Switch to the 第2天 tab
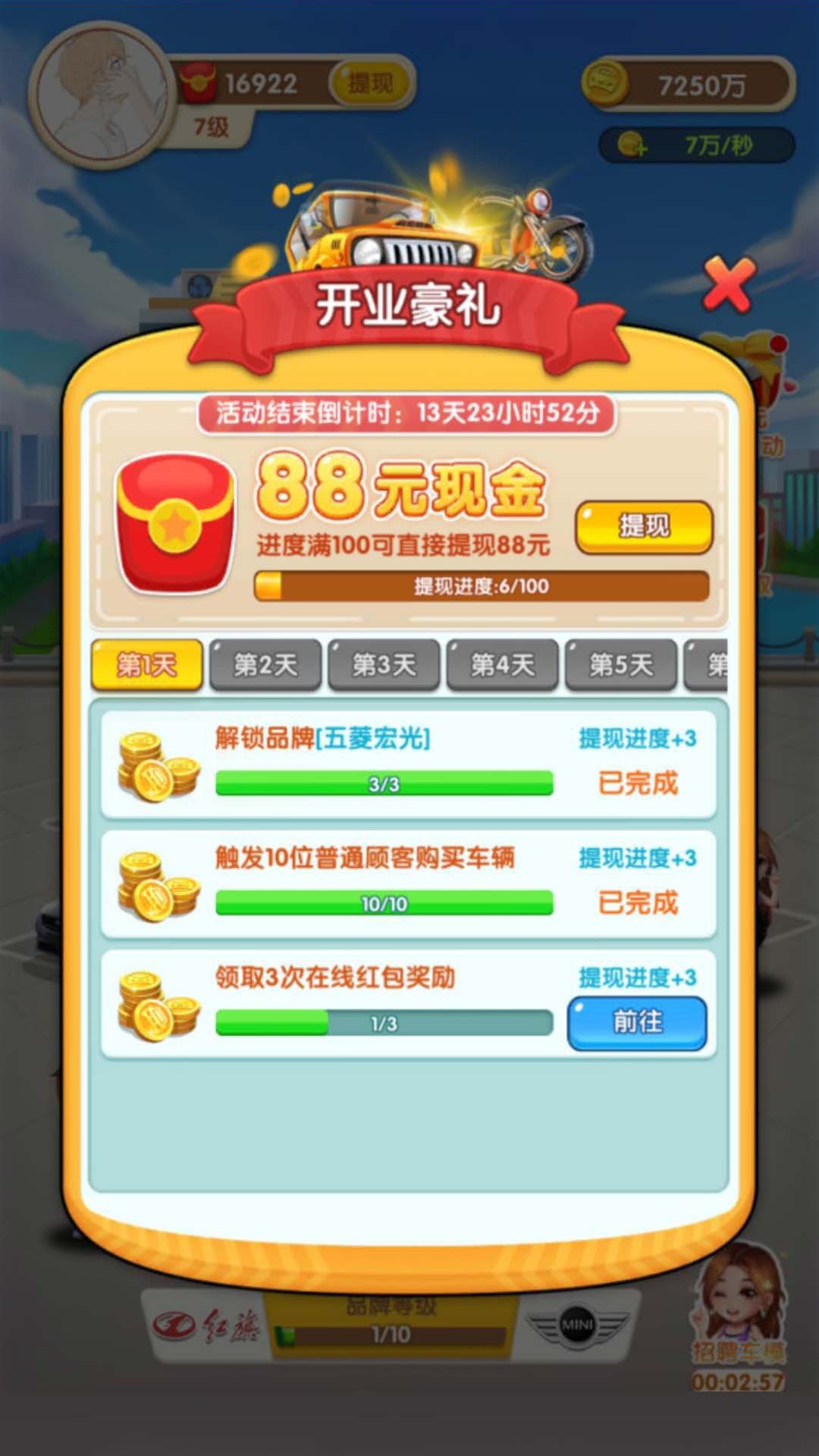819x1456 pixels. (265, 665)
